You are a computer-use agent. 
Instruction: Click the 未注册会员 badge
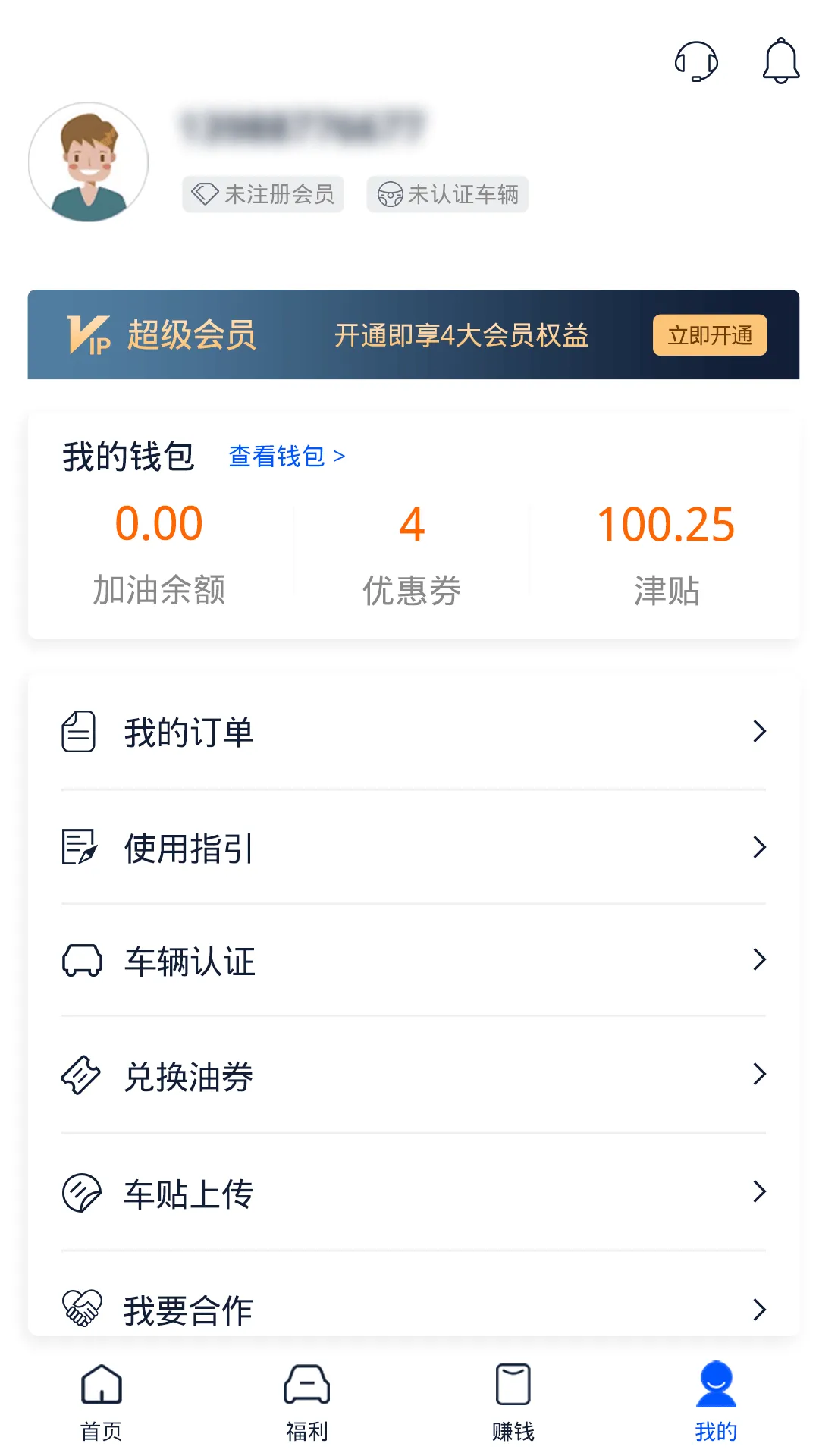coord(263,194)
